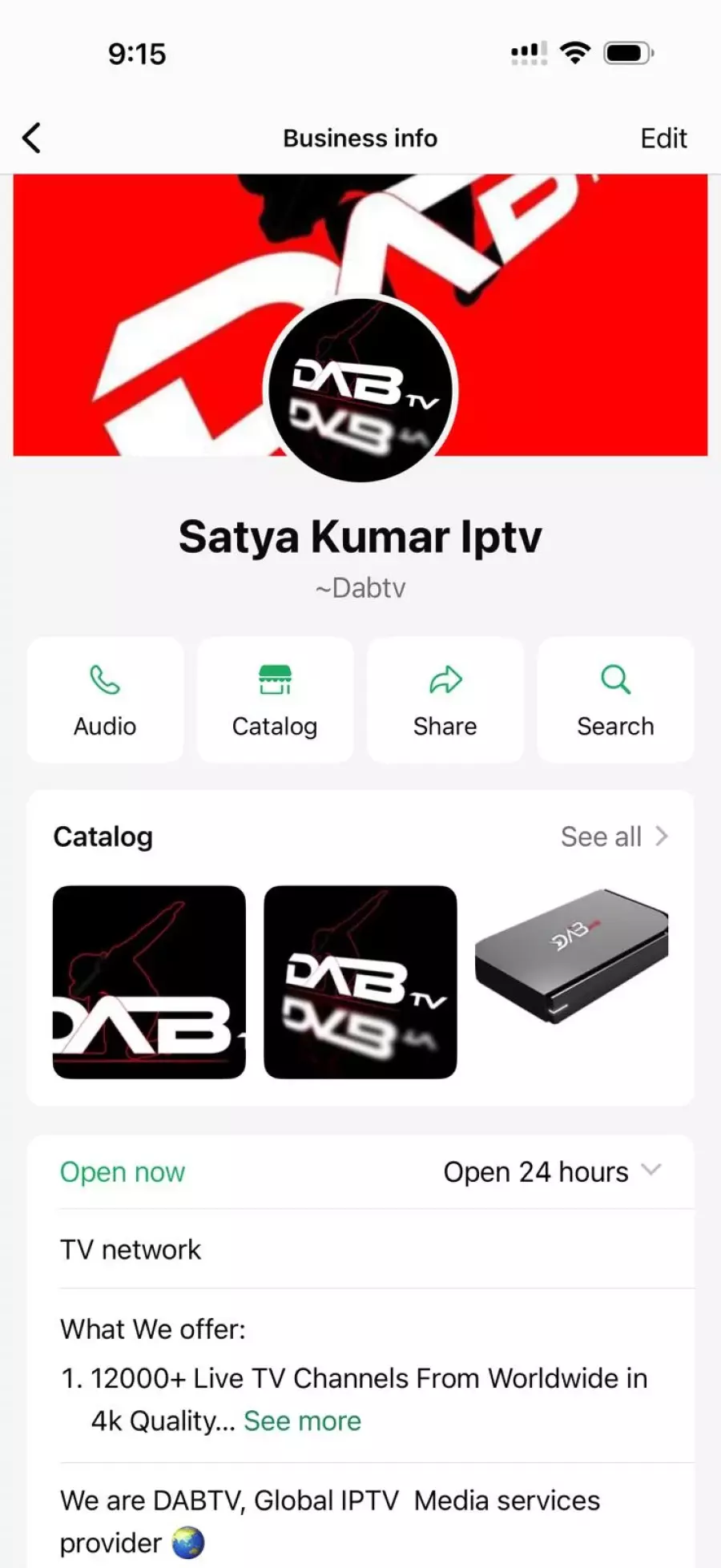The width and height of the screenshot is (721, 1568).
Task: Expand the Open 24 hours schedule
Action: pos(553,1171)
